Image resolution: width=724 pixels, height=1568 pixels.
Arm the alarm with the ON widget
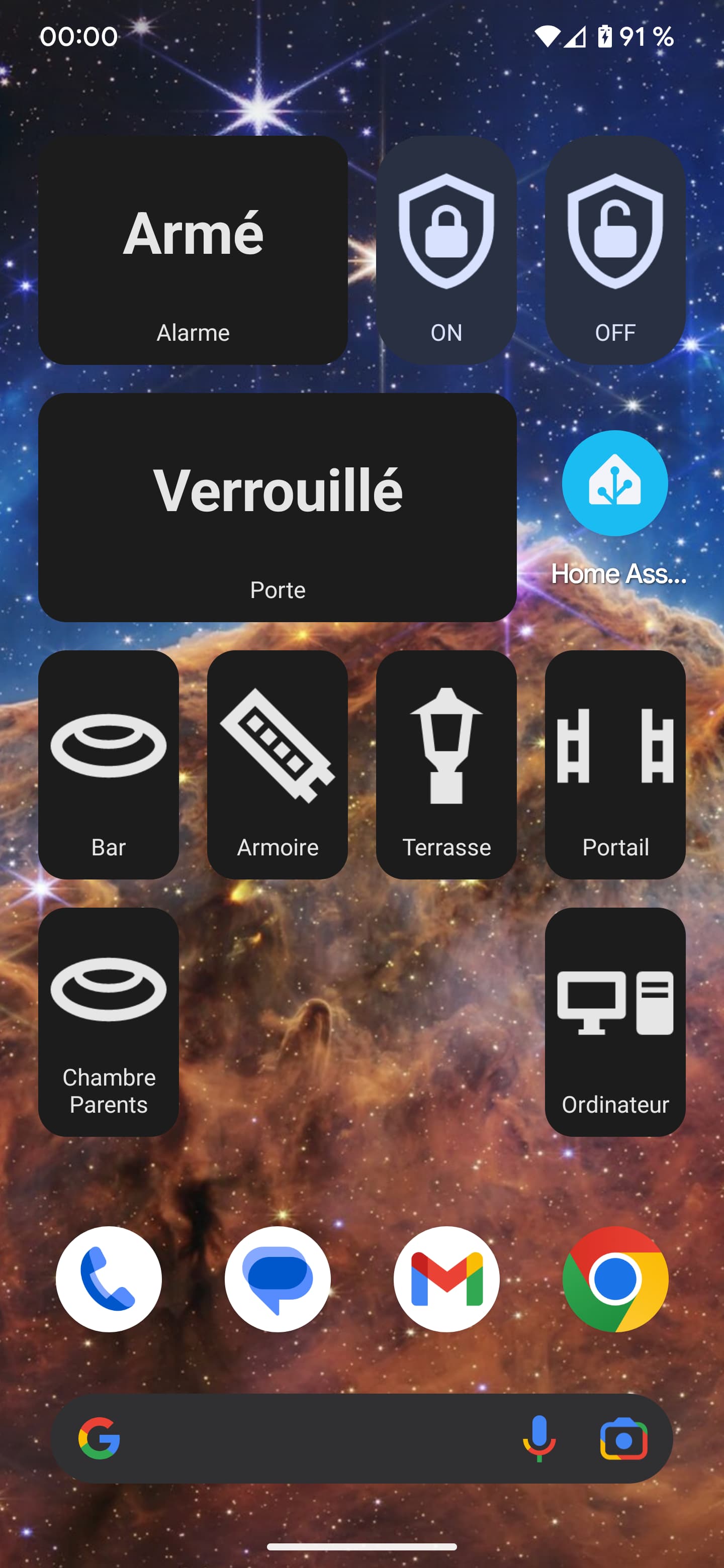pyautogui.click(x=446, y=250)
